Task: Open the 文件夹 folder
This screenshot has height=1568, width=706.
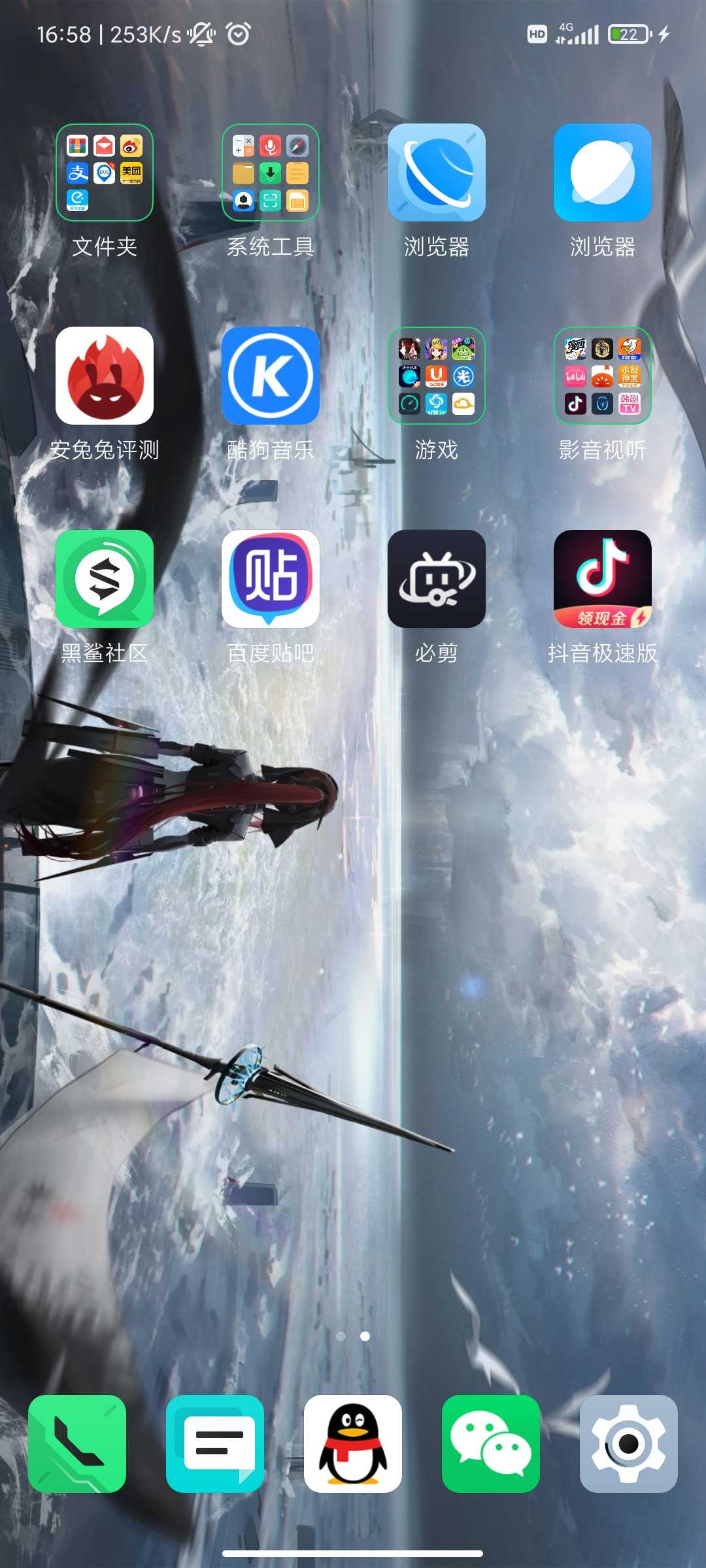Action: coord(105,172)
